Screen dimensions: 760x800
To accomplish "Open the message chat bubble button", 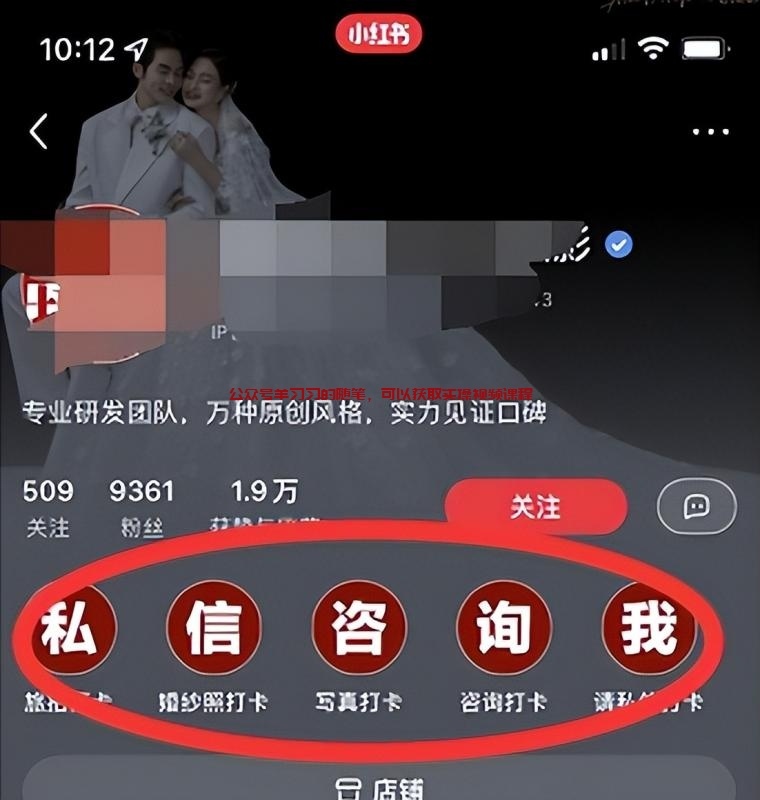I will [696, 507].
